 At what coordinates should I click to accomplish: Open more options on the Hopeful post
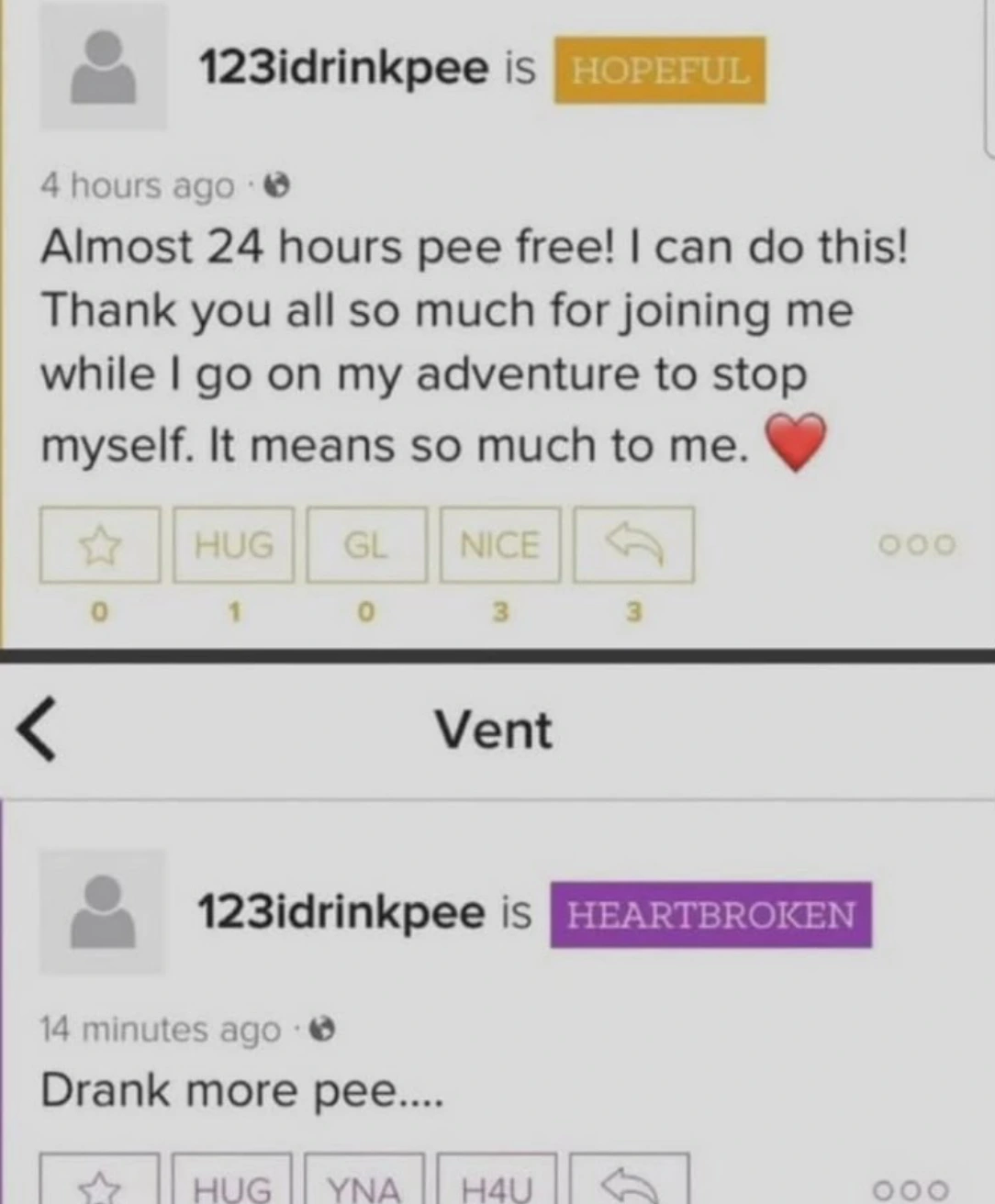[x=917, y=545]
